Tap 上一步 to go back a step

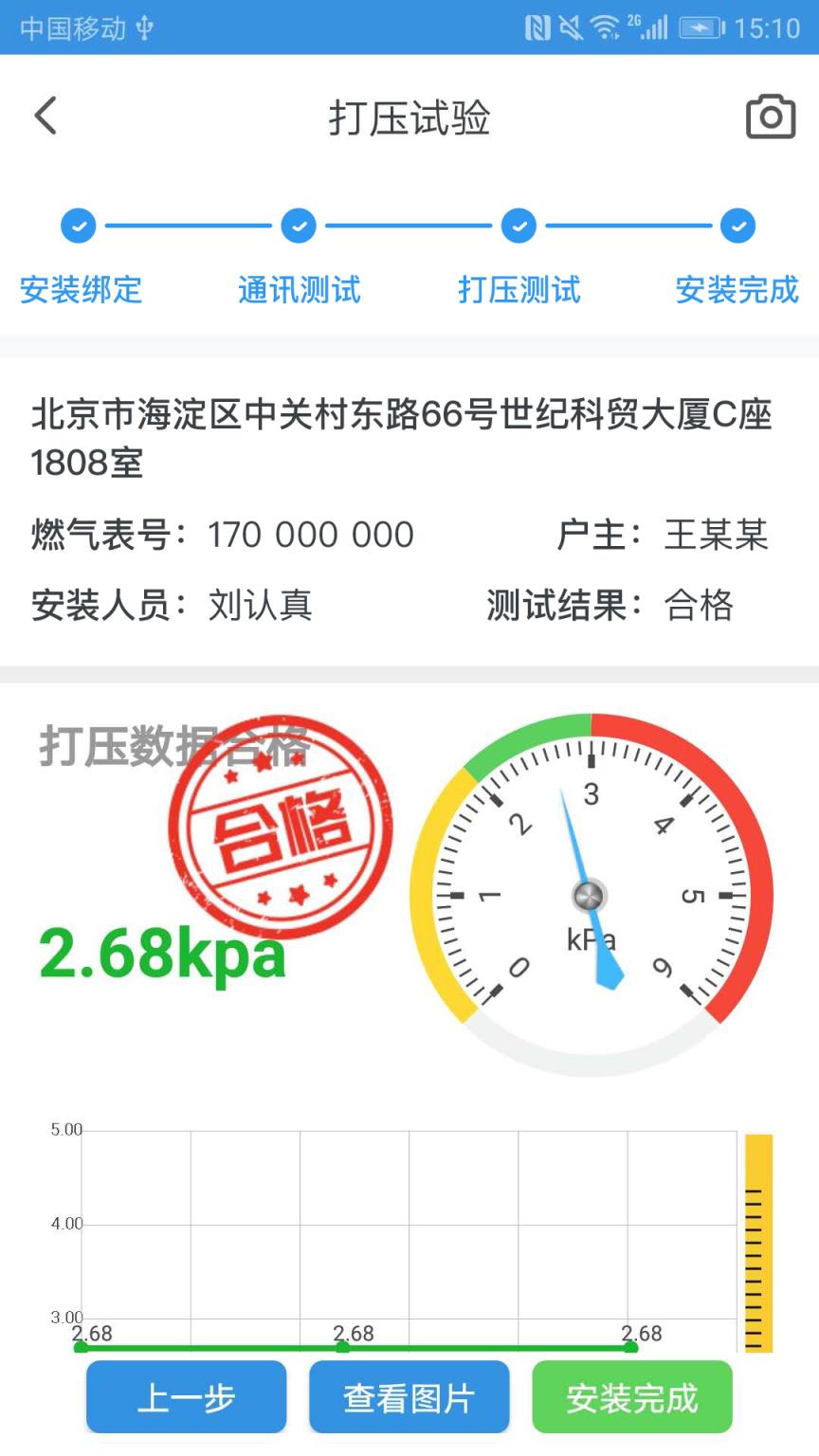(x=187, y=1397)
